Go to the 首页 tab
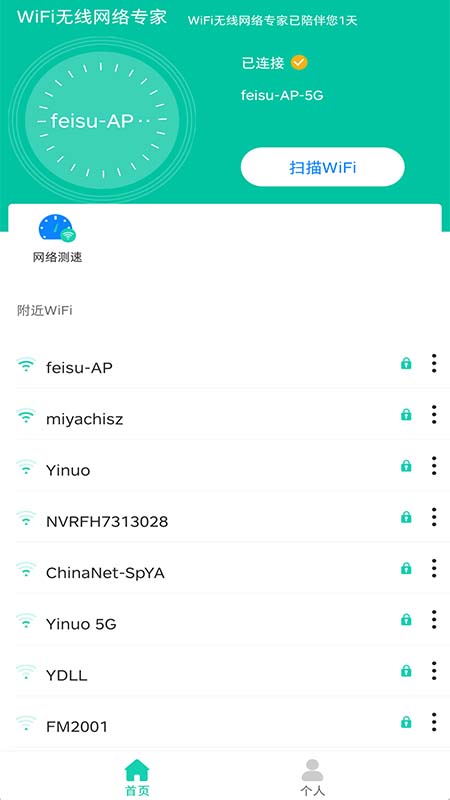 (137, 778)
